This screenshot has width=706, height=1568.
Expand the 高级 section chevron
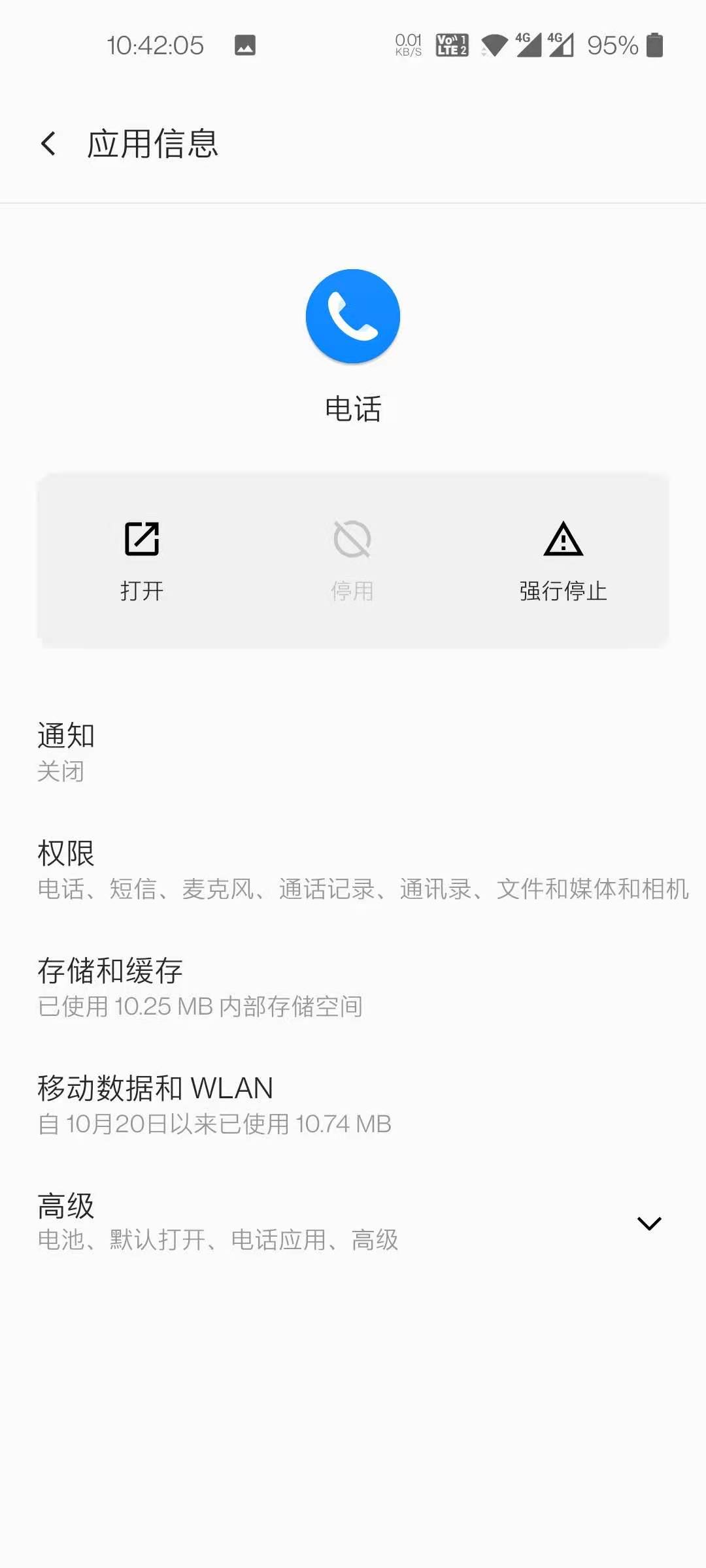pyautogui.click(x=648, y=1222)
